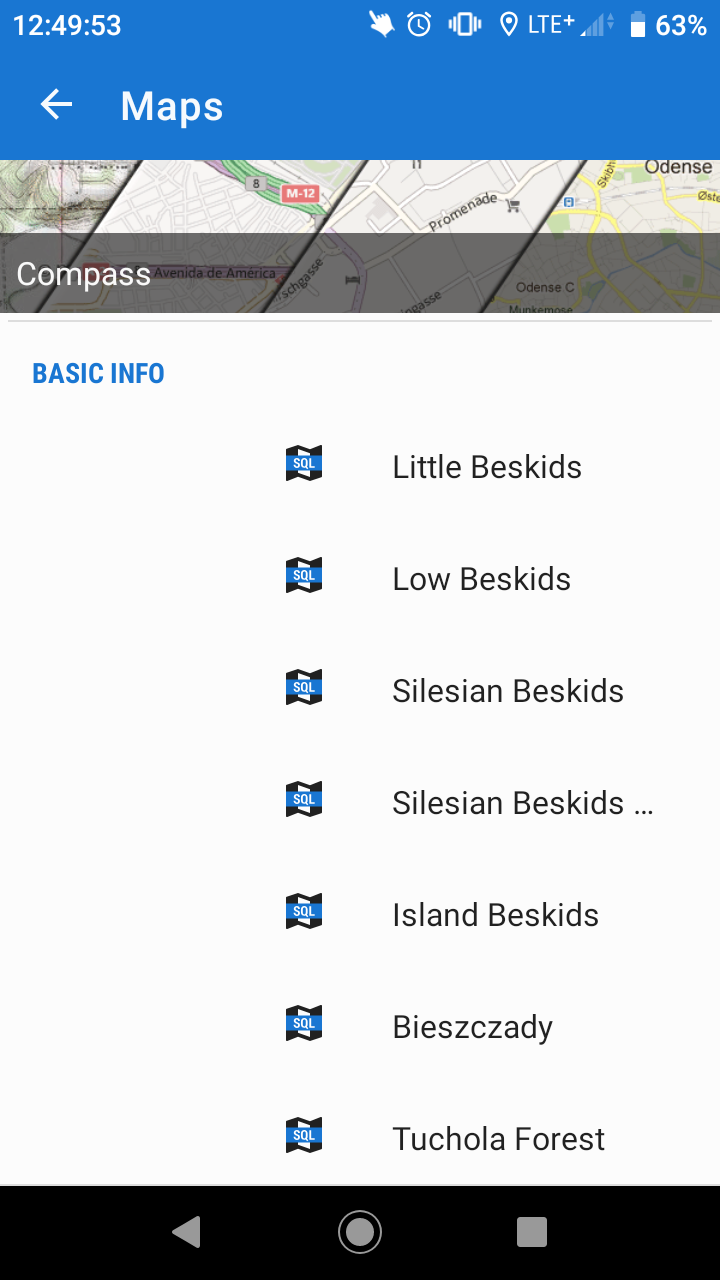This screenshot has width=720, height=1280.
Task: Open the truncated Silesian Beskids … entry
Action: pos(521,803)
